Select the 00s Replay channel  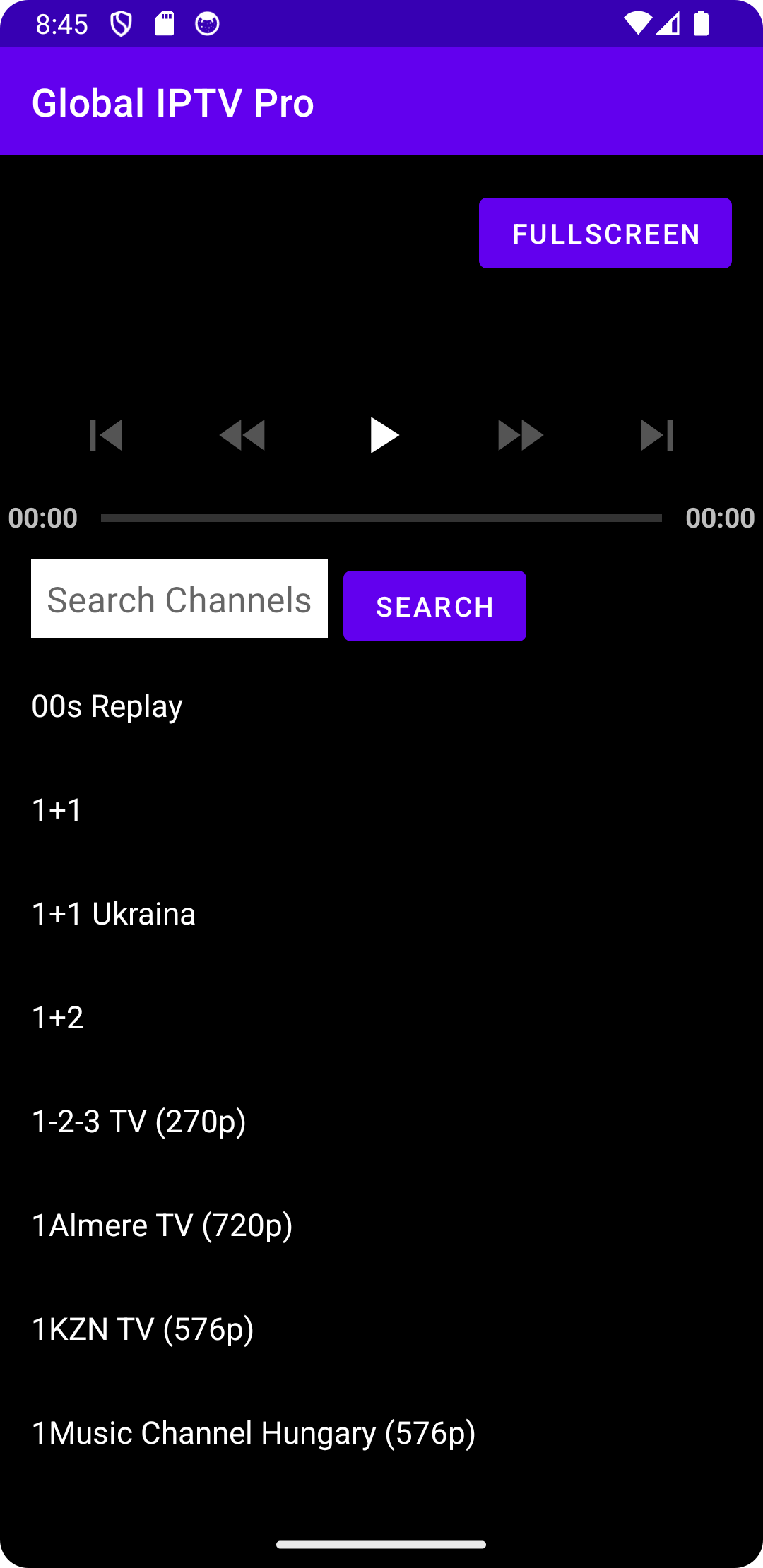[107, 704]
